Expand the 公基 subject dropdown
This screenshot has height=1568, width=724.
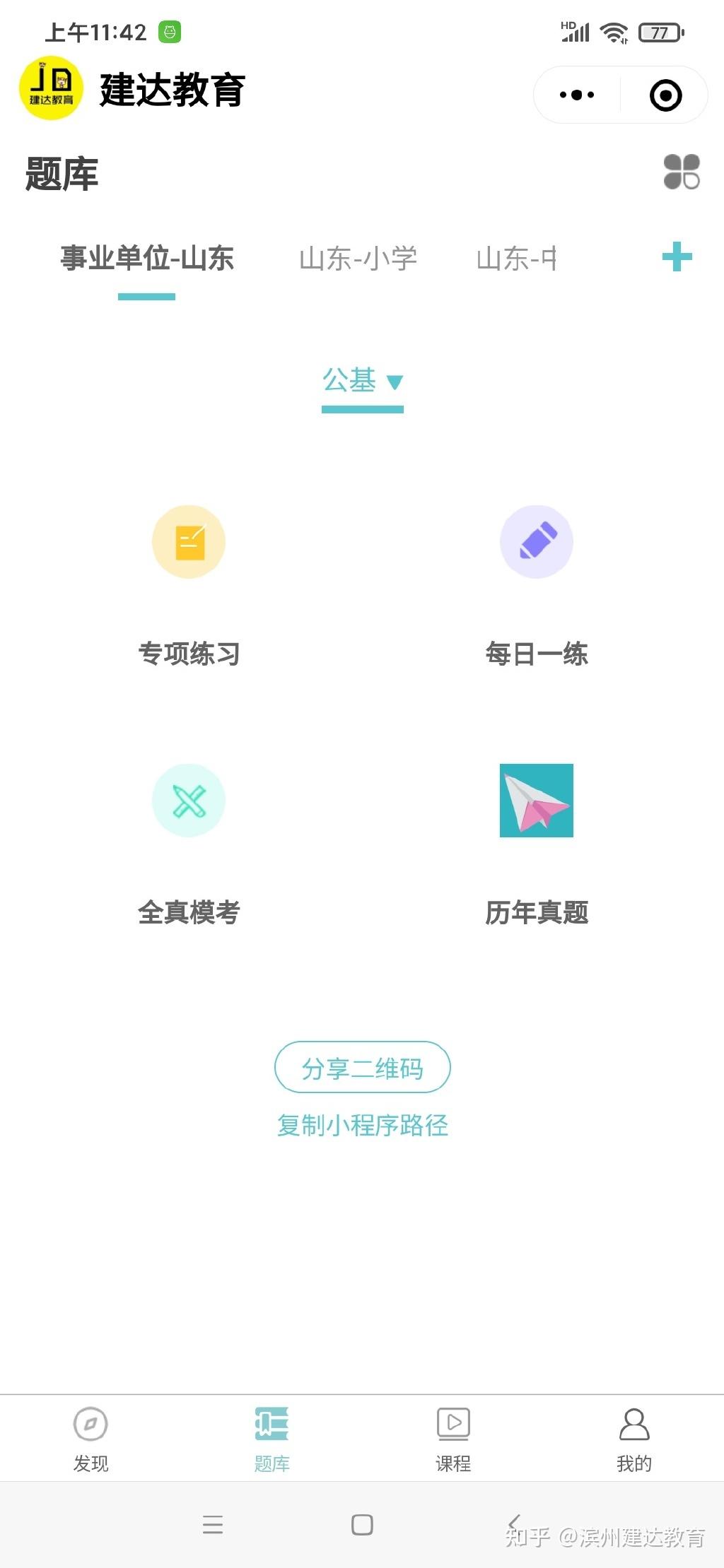[x=363, y=382]
